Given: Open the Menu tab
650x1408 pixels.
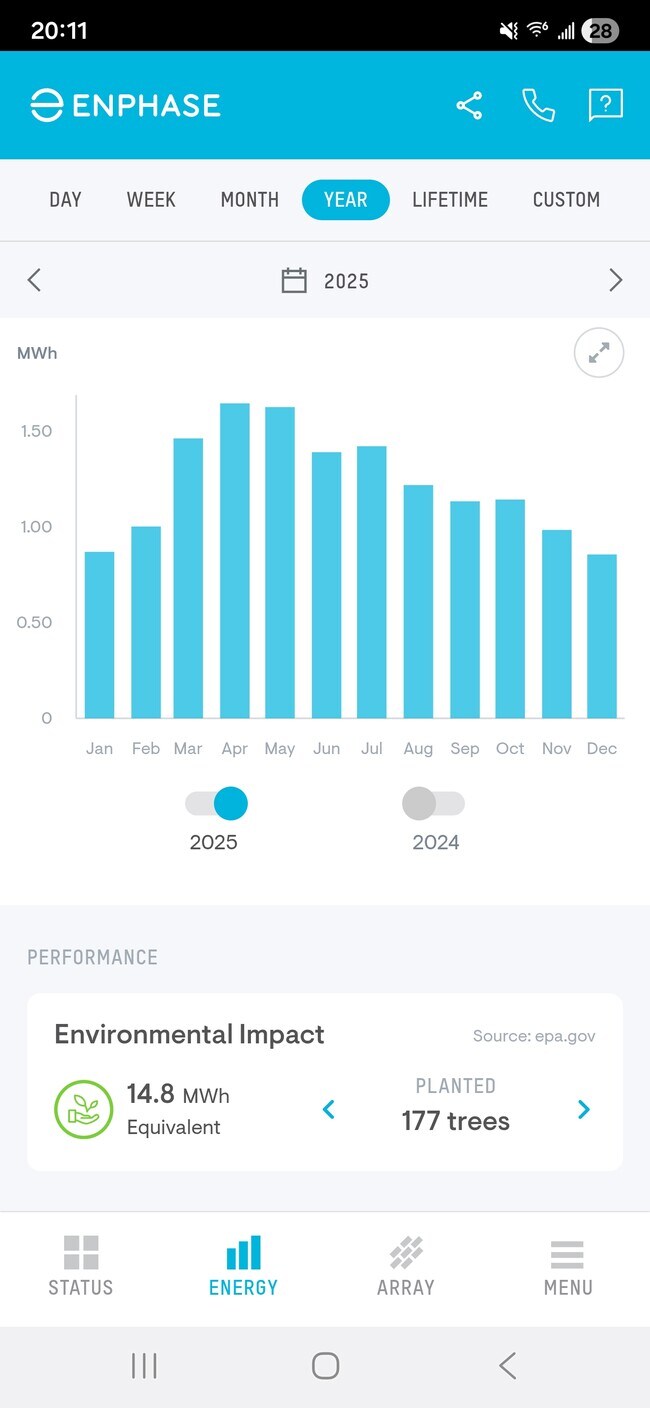Looking at the screenshot, I should click(568, 1265).
